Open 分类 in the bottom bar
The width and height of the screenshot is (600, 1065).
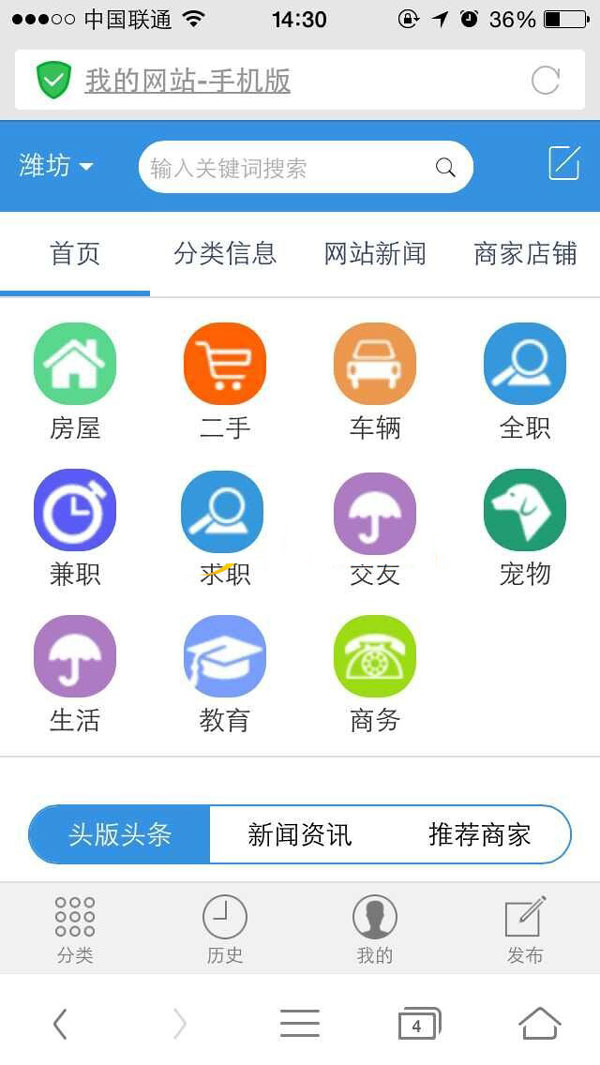[x=75, y=929]
